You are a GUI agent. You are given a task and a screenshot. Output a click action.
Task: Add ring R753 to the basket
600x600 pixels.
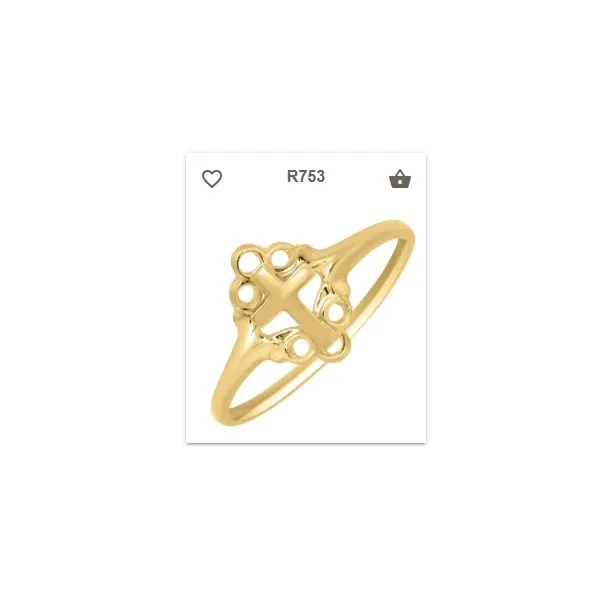click(x=399, y=179)
